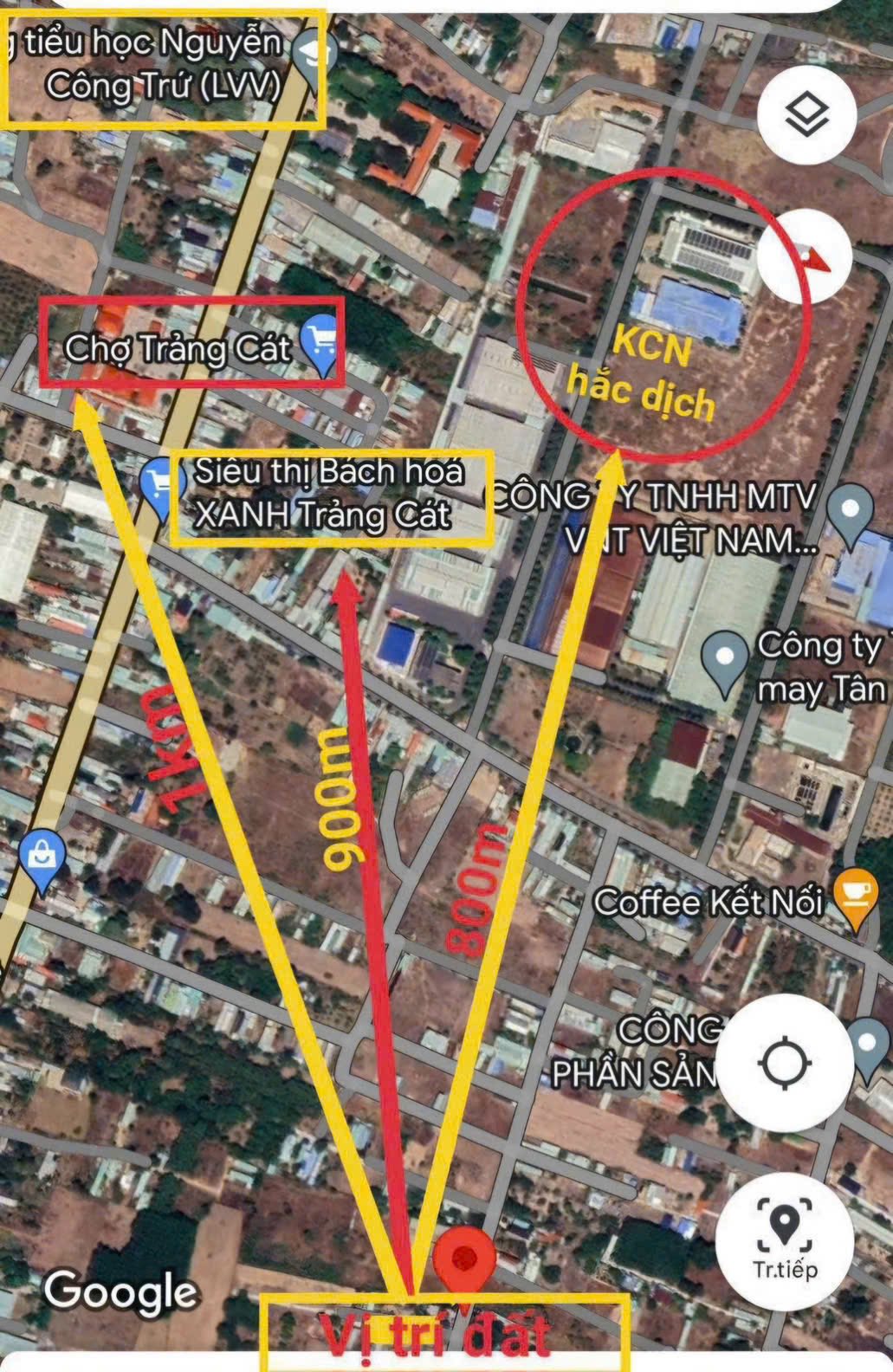The image size is (893, 1372).
Task: Tap the compass to reset map orientation
Action: (x=806, y=256)
